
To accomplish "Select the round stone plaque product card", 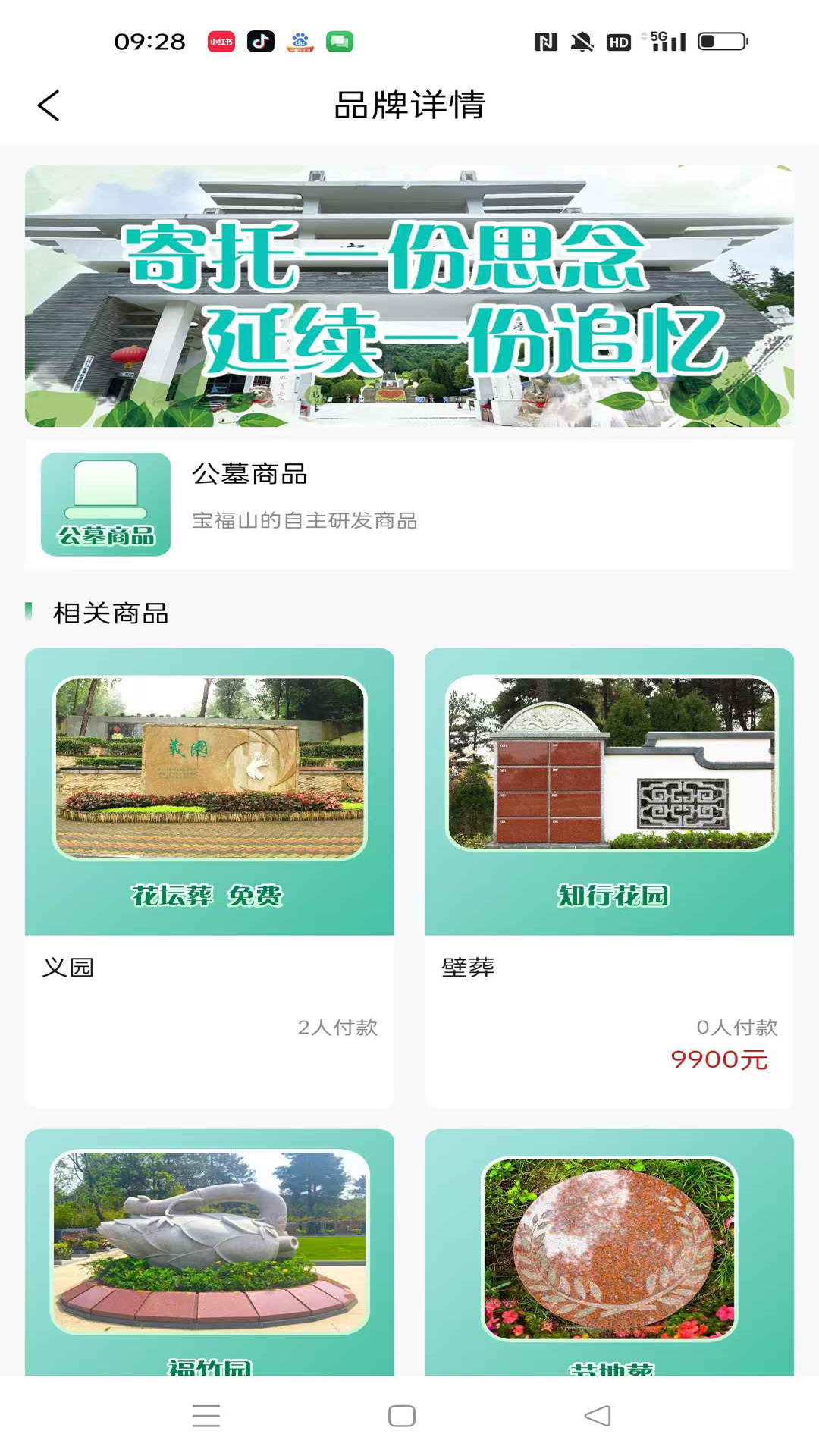I will [x=609, y=1251].
